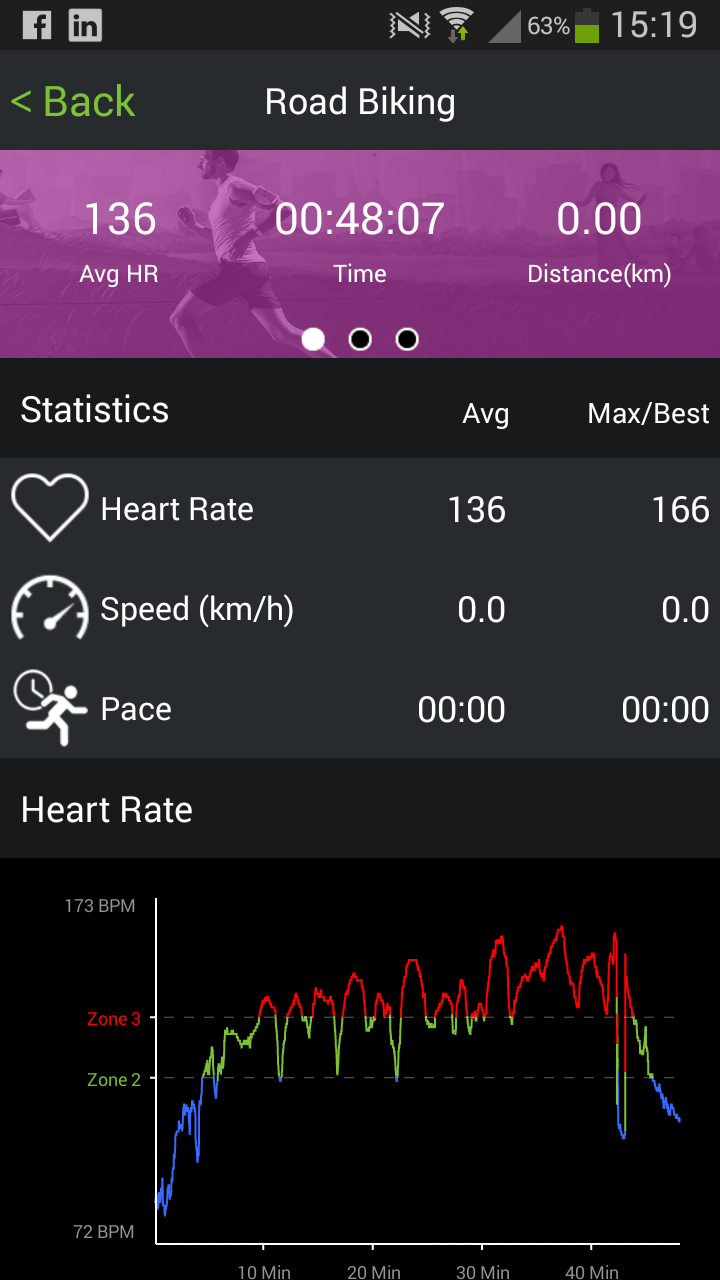This screenshot has height=1280, width=720.
Task: Select the Road Biking title
Action: (x=360, y=102)
